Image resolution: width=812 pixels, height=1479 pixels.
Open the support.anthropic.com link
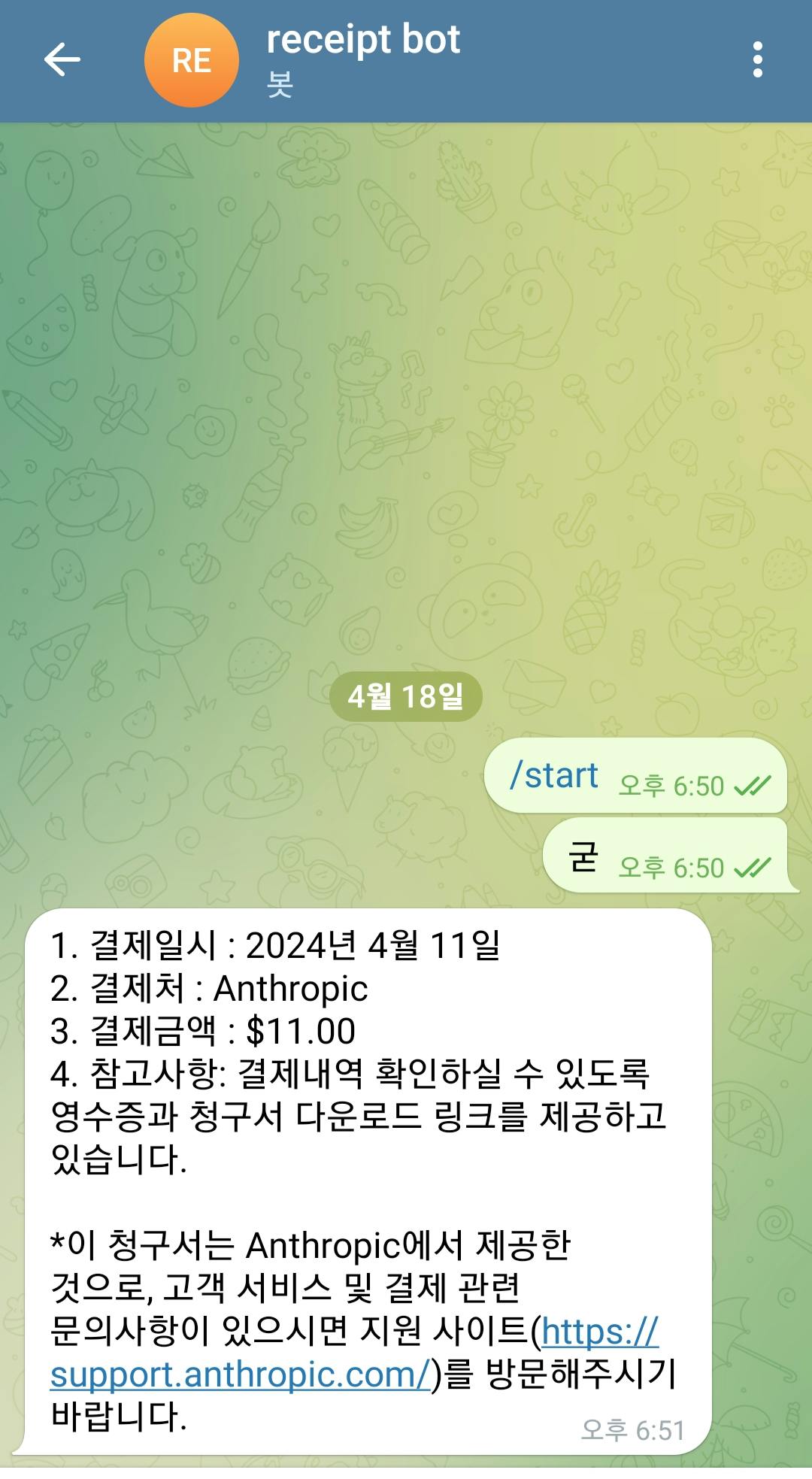tap(241, 1374)
